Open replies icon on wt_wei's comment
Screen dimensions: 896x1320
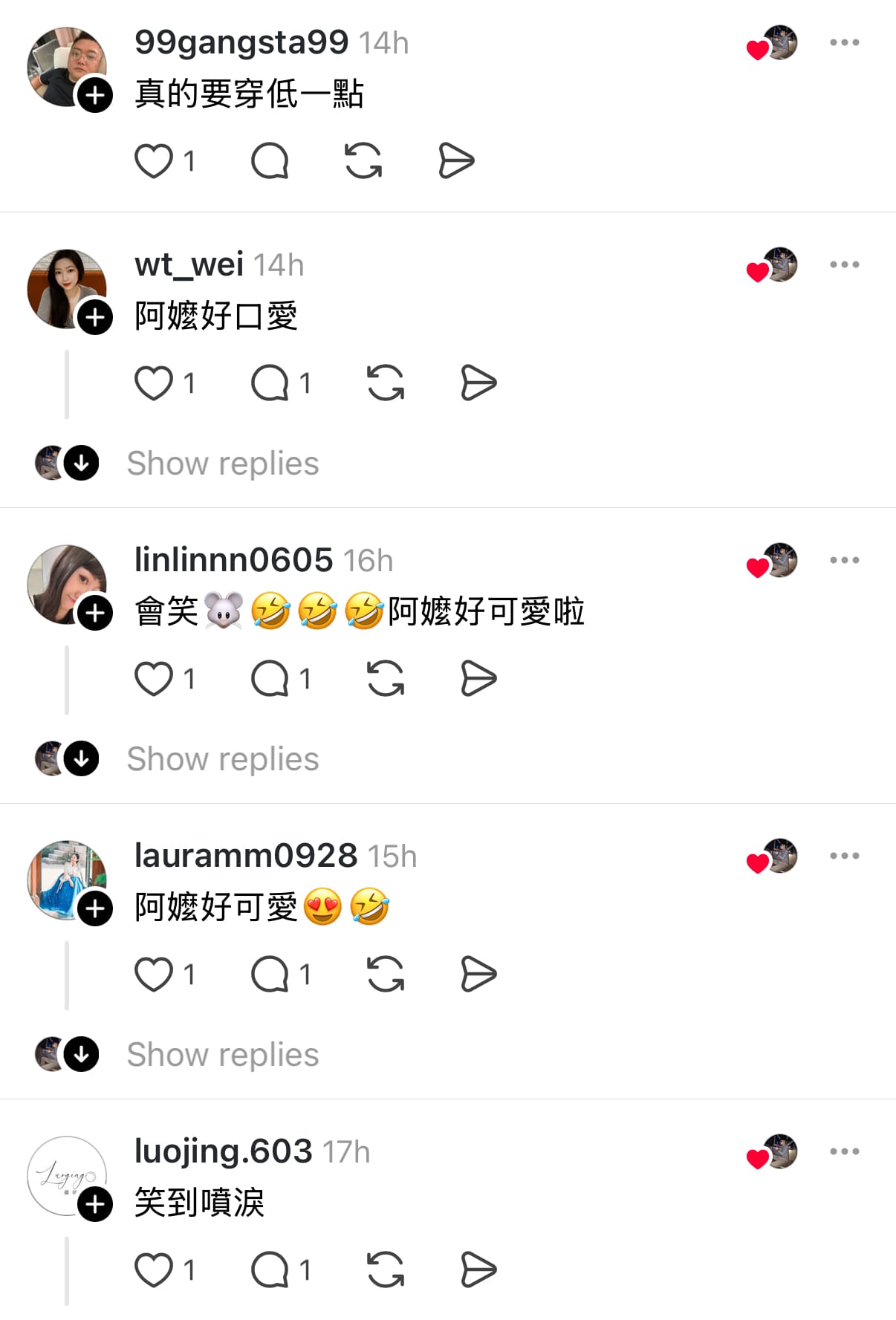pyautogui.click(x=269, y=383)
